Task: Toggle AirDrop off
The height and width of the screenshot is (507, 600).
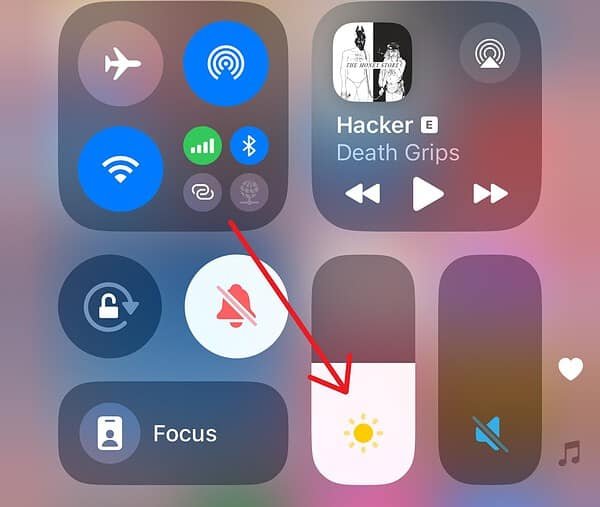Action: point(225,64)
